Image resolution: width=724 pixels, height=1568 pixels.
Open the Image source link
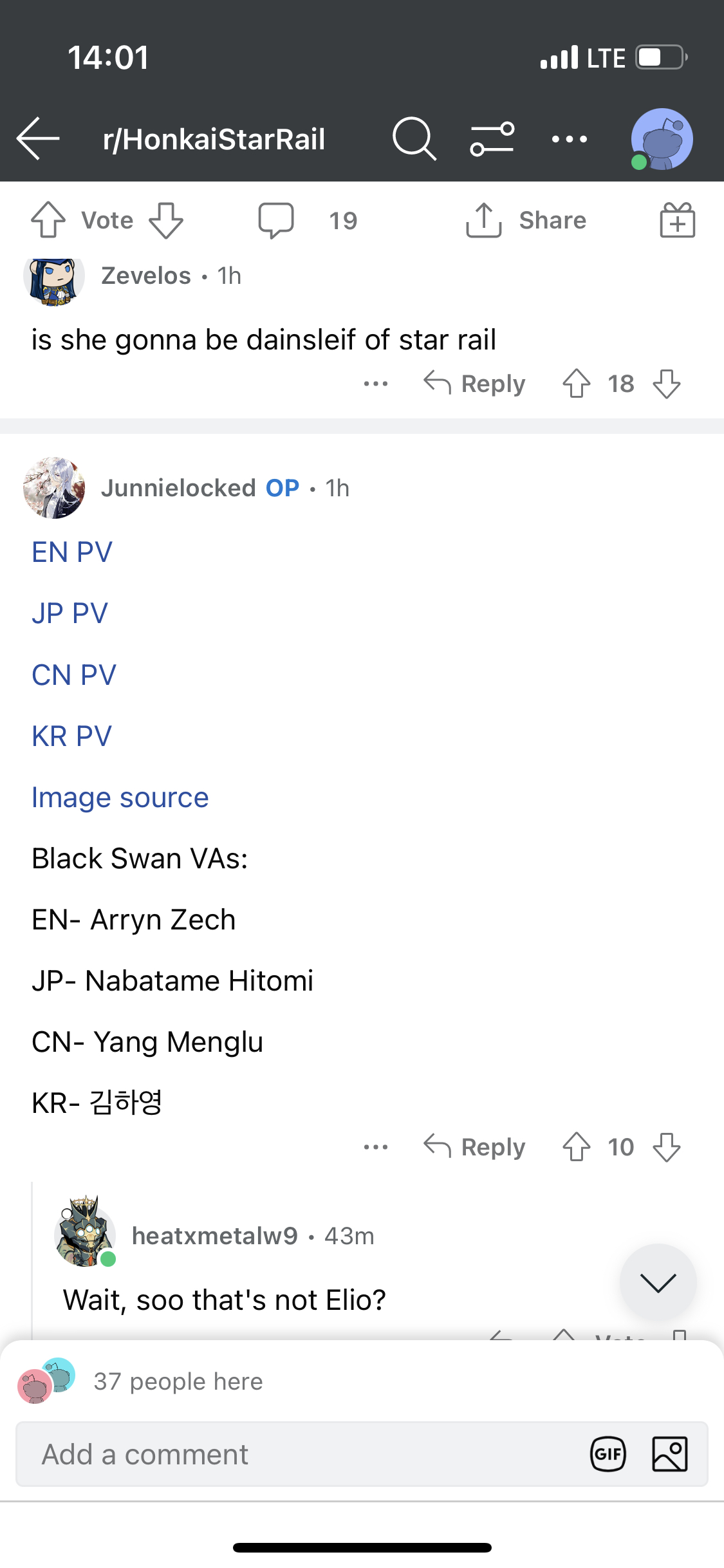click(120, 798)
